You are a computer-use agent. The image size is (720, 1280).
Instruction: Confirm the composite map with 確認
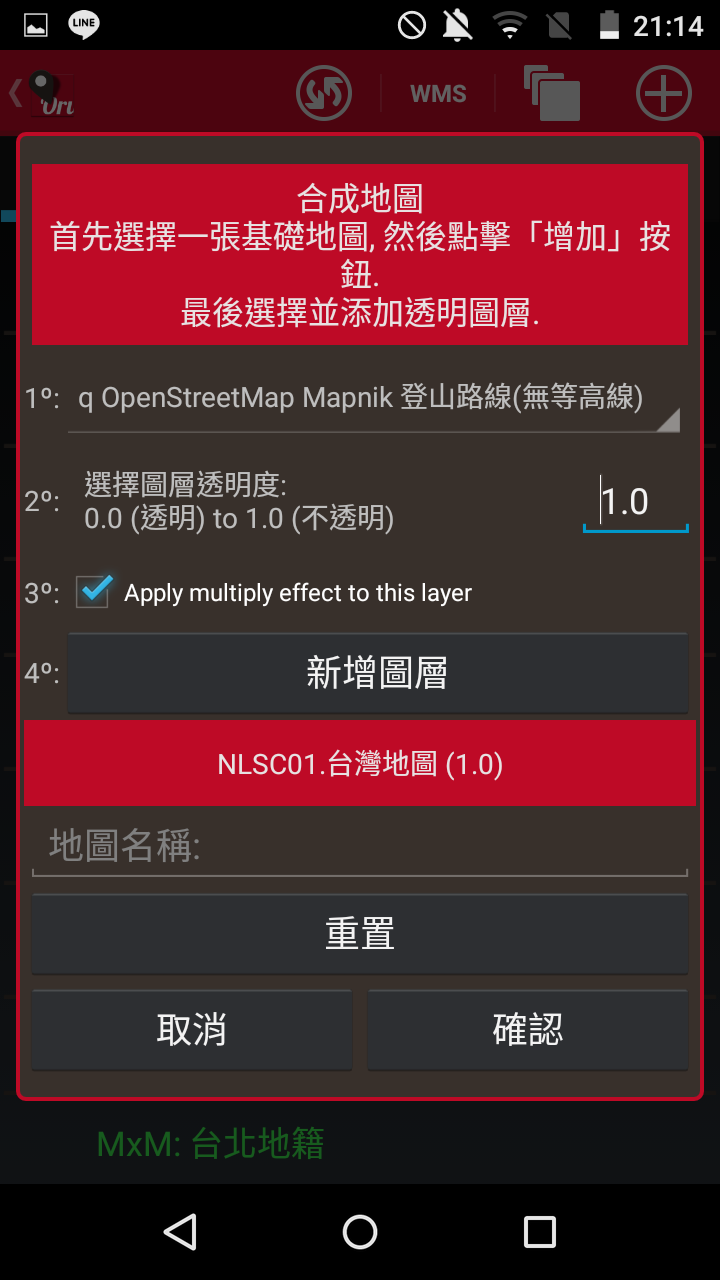click(x=528, y=1030)
